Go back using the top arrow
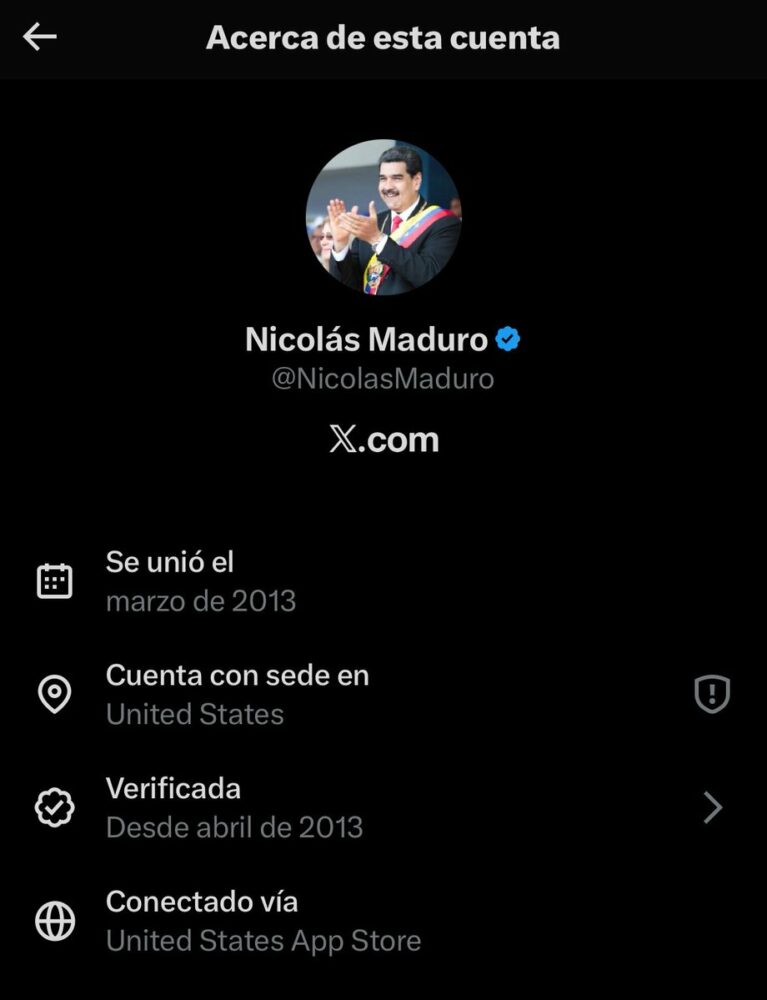 (40, 38)
